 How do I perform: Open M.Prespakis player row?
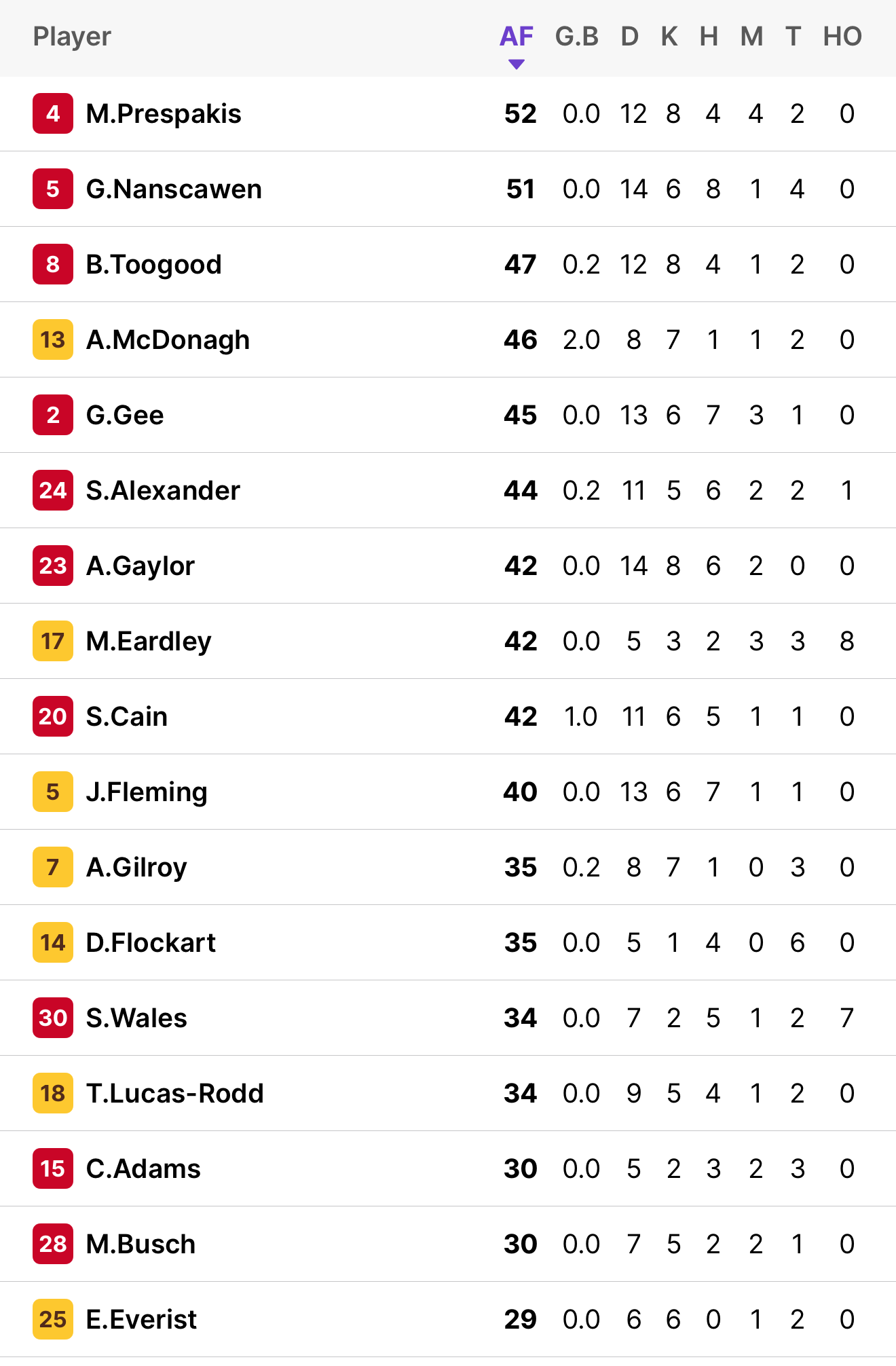tap(164, 114)
